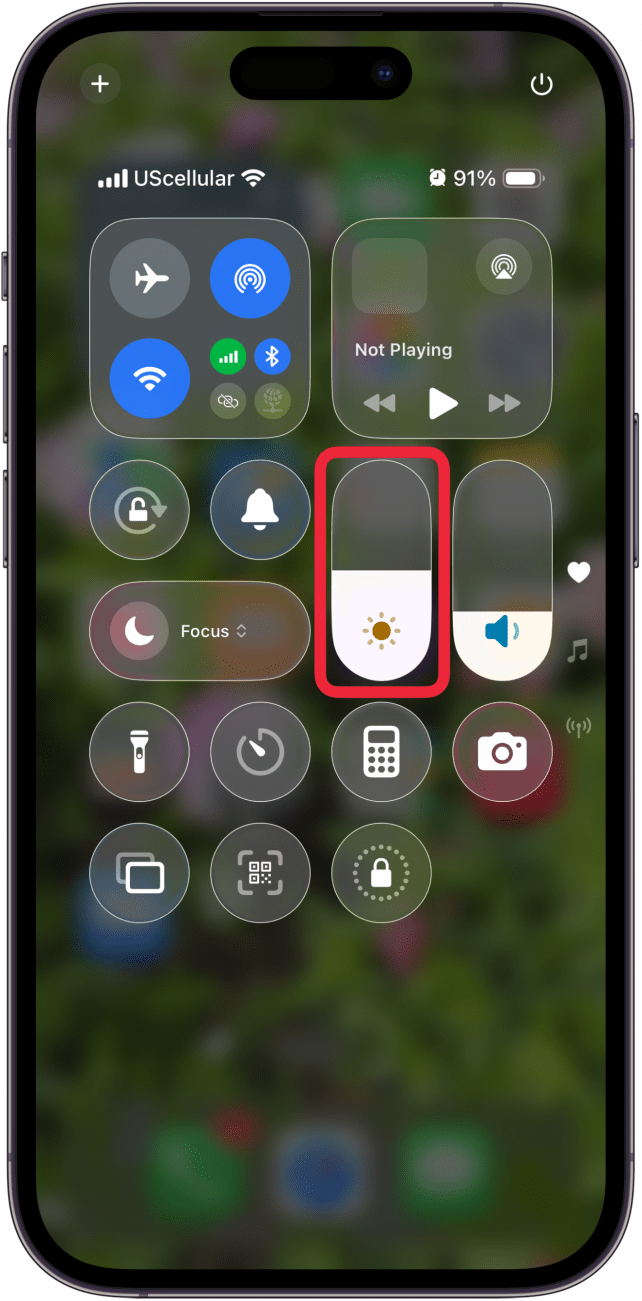Turn off AirDrop

pyautogui.click(x=250, y=279)
